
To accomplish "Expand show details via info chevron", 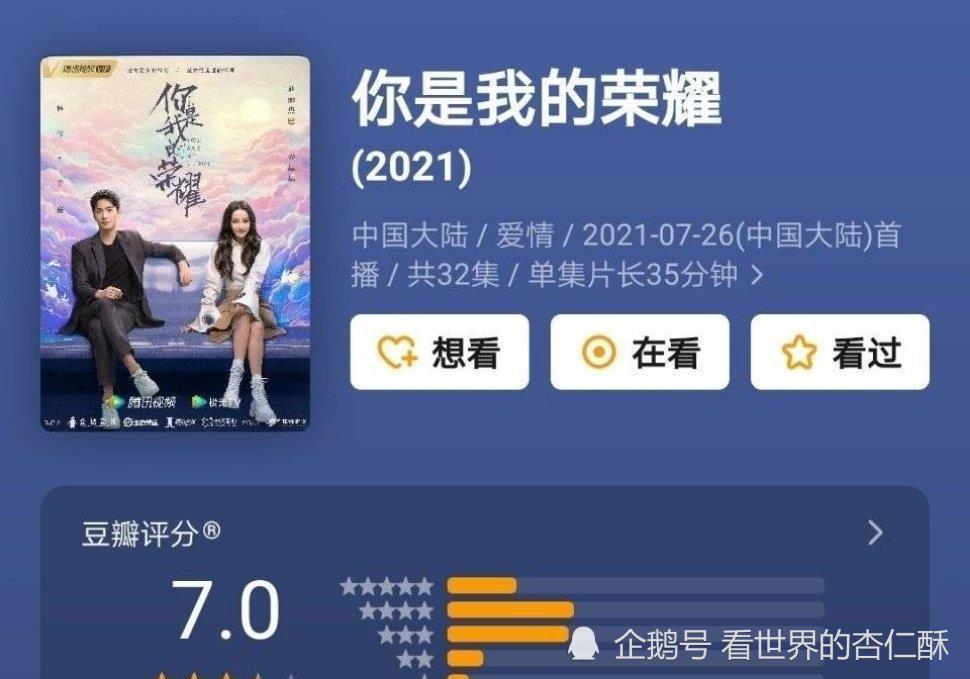I will point(757,275).
